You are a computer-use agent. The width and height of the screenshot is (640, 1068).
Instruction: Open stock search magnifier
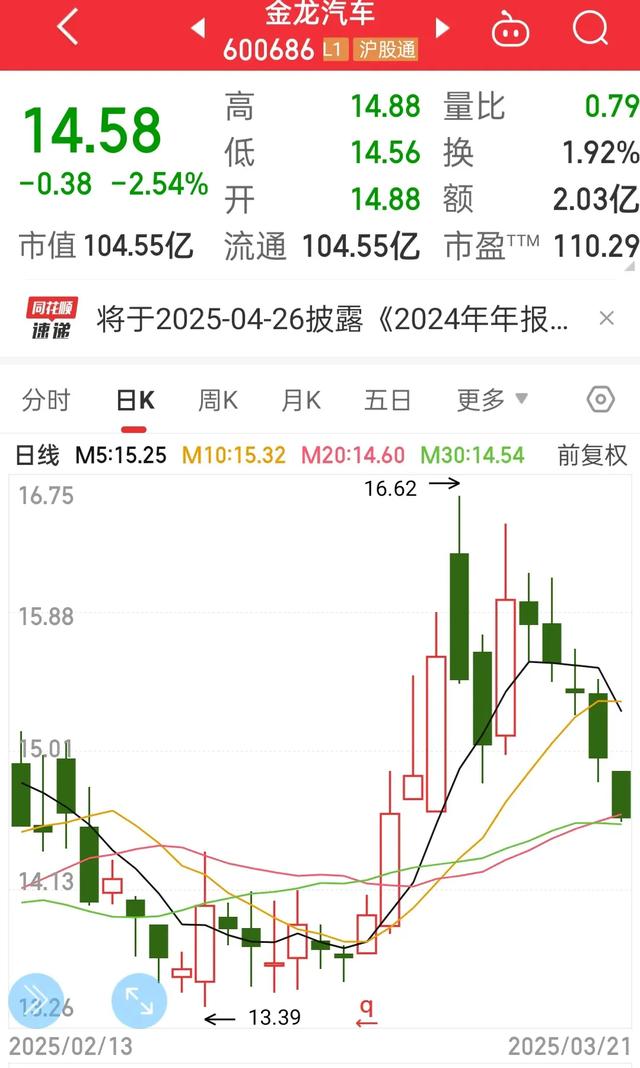(590, 28)
